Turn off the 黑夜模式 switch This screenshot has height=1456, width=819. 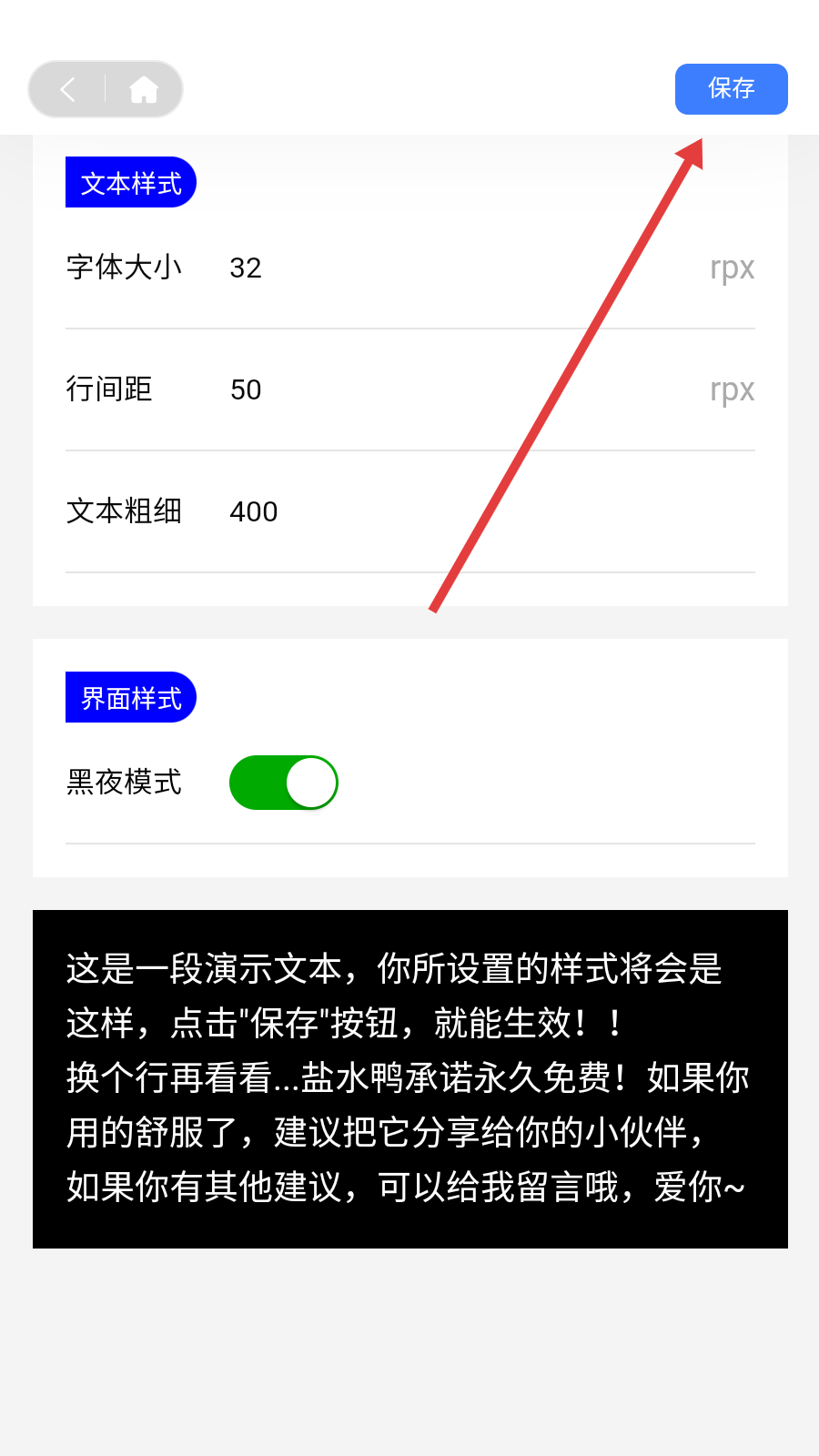point(284,783)
